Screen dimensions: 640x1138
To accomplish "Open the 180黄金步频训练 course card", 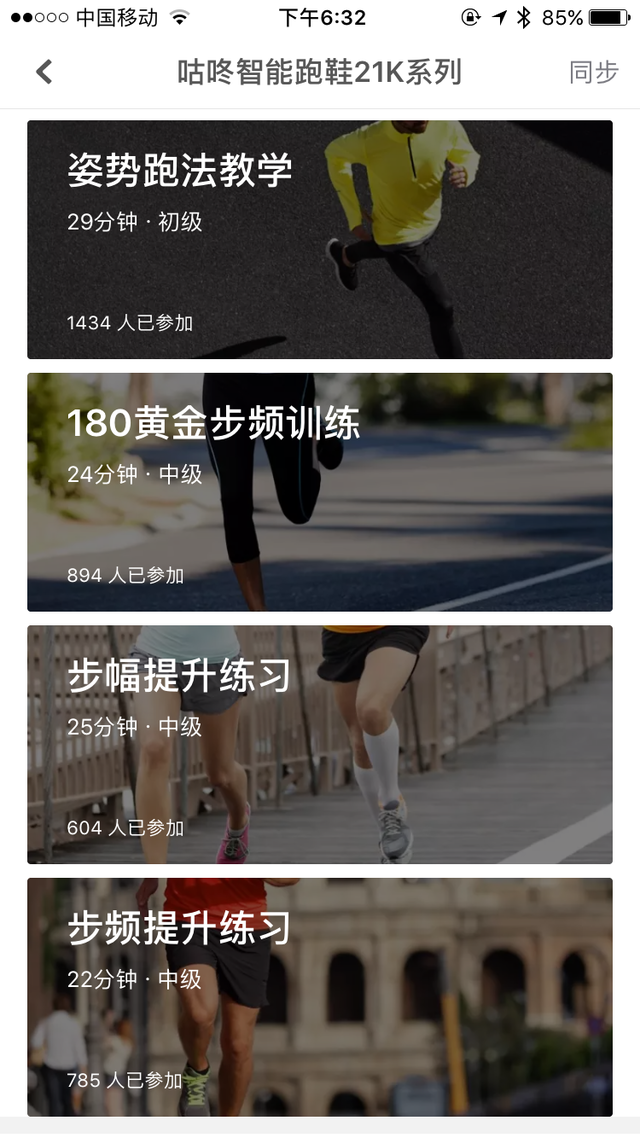I will (x=319, y=492).
